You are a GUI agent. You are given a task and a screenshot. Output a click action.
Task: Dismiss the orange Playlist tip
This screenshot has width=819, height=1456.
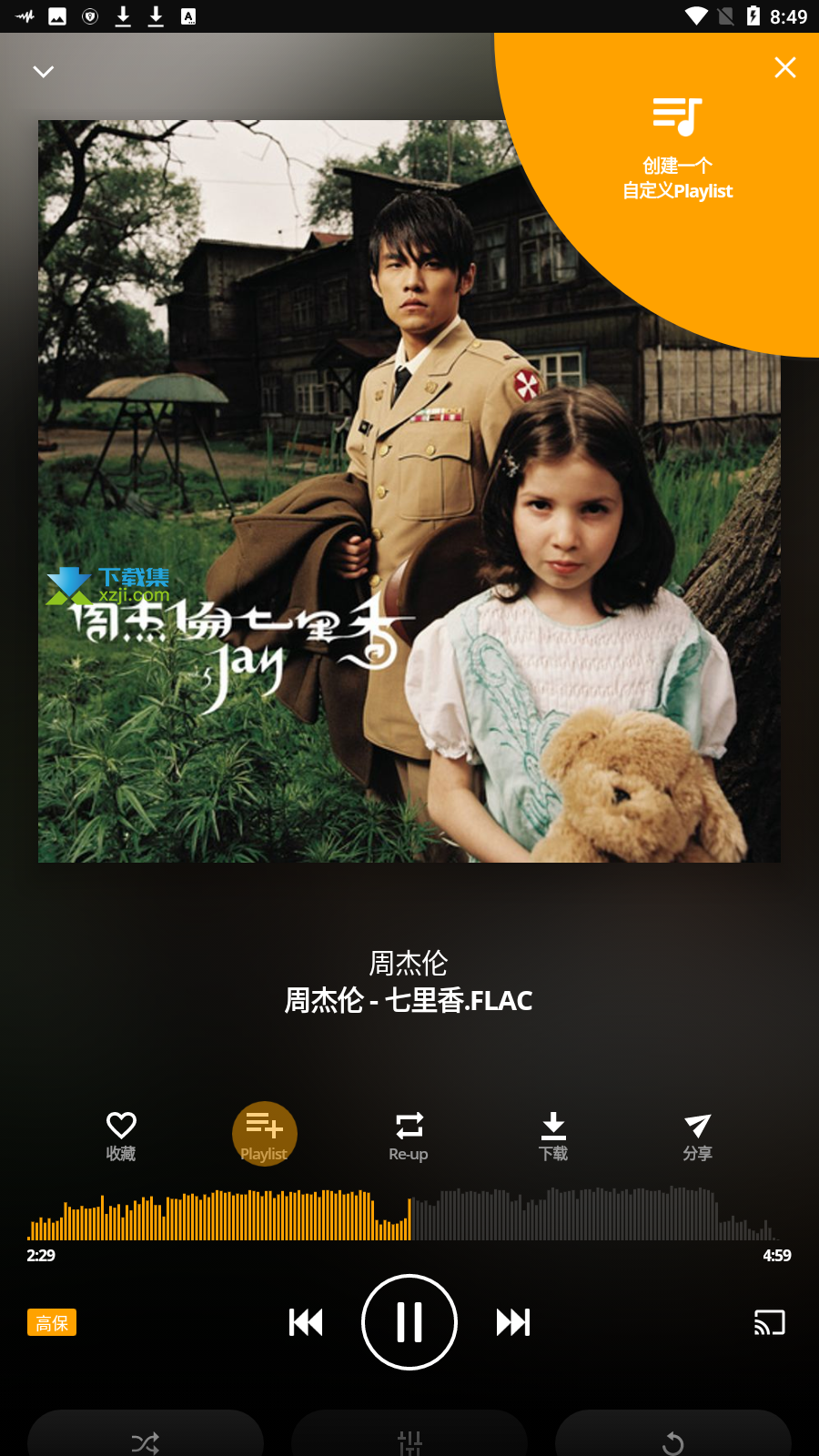tap(785, 67)
